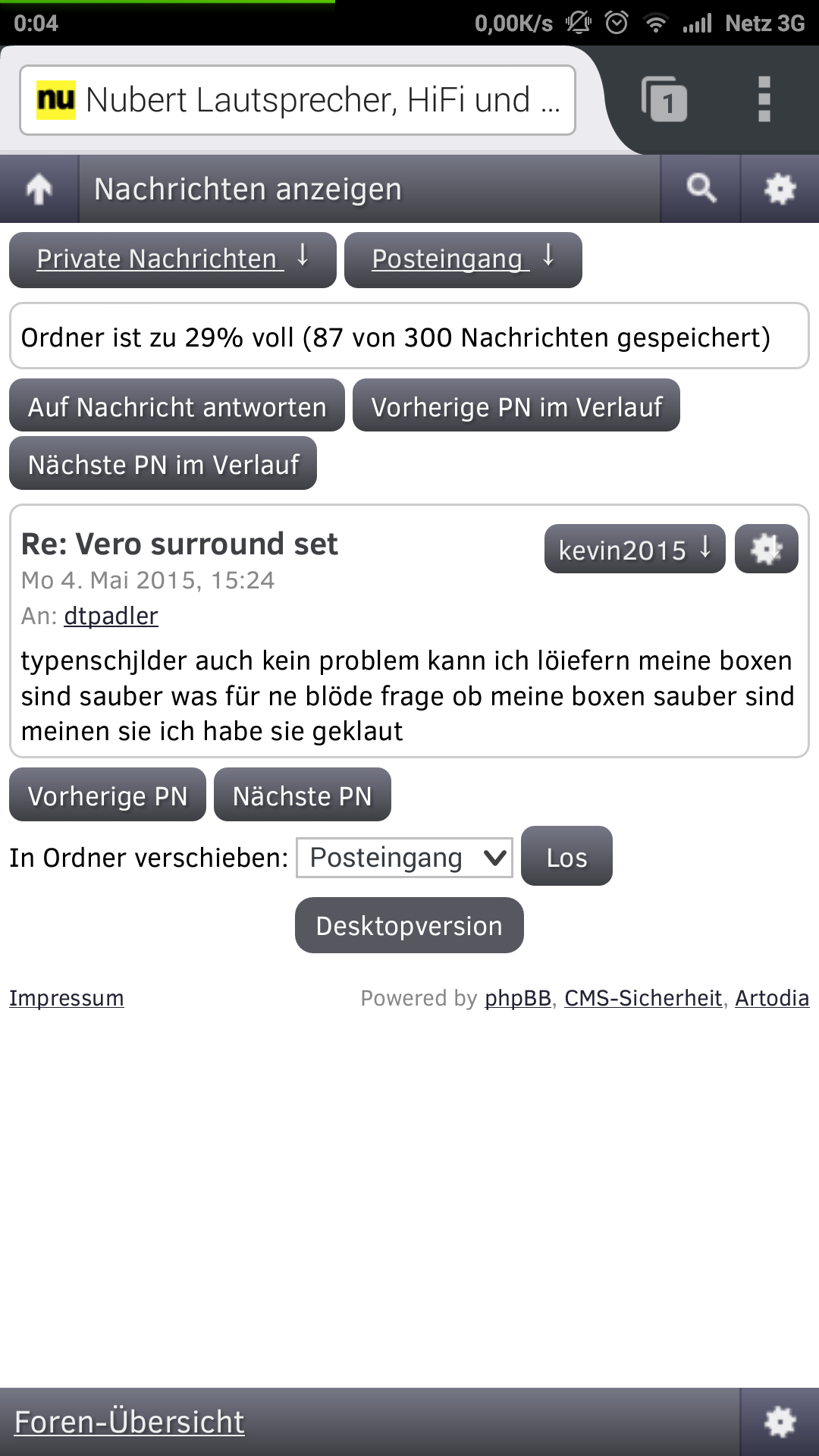Expand the kevin2015 sender menu
The width and height of the screenshot is (819, 1456).
coord(635,549)
